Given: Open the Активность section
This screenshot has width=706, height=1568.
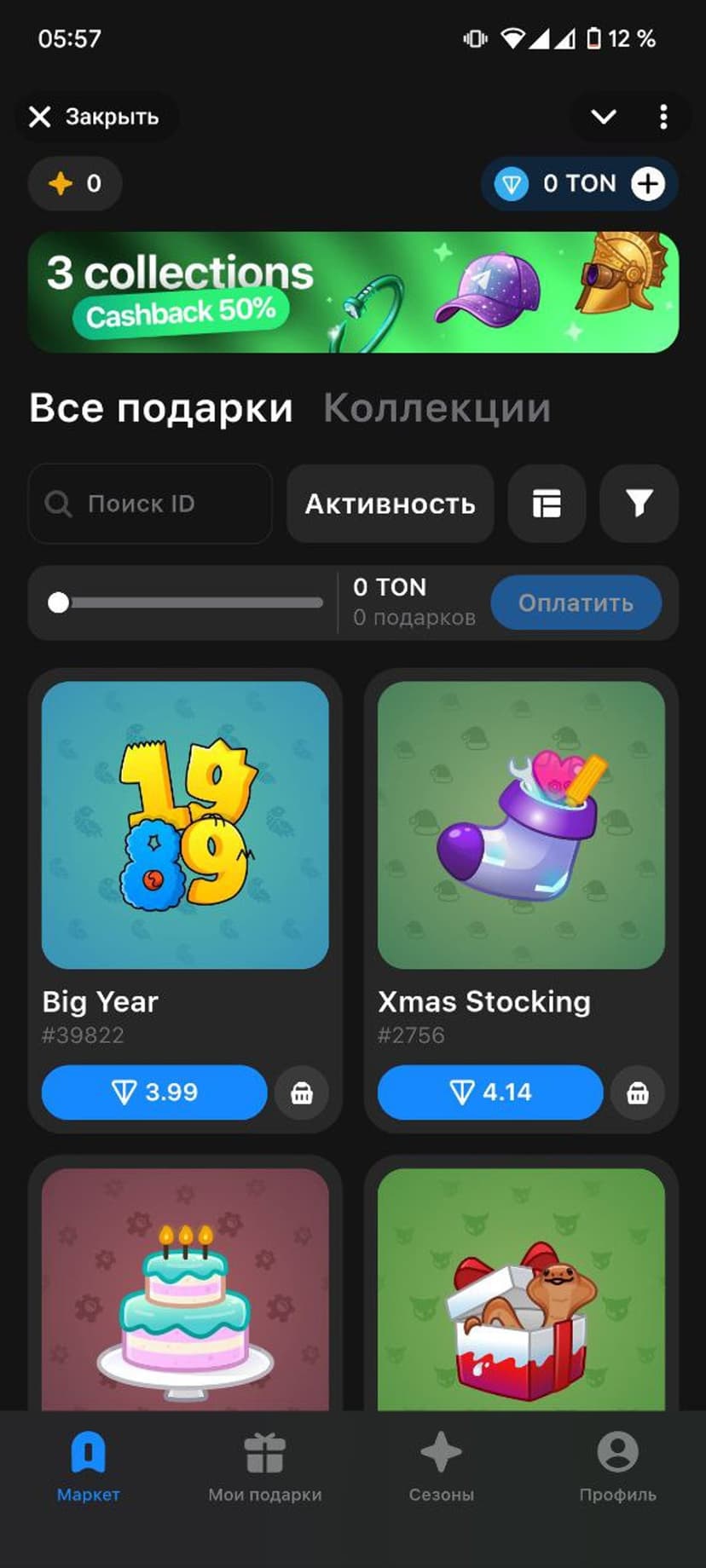Looking at the screenshot, I should pos(391,504).
